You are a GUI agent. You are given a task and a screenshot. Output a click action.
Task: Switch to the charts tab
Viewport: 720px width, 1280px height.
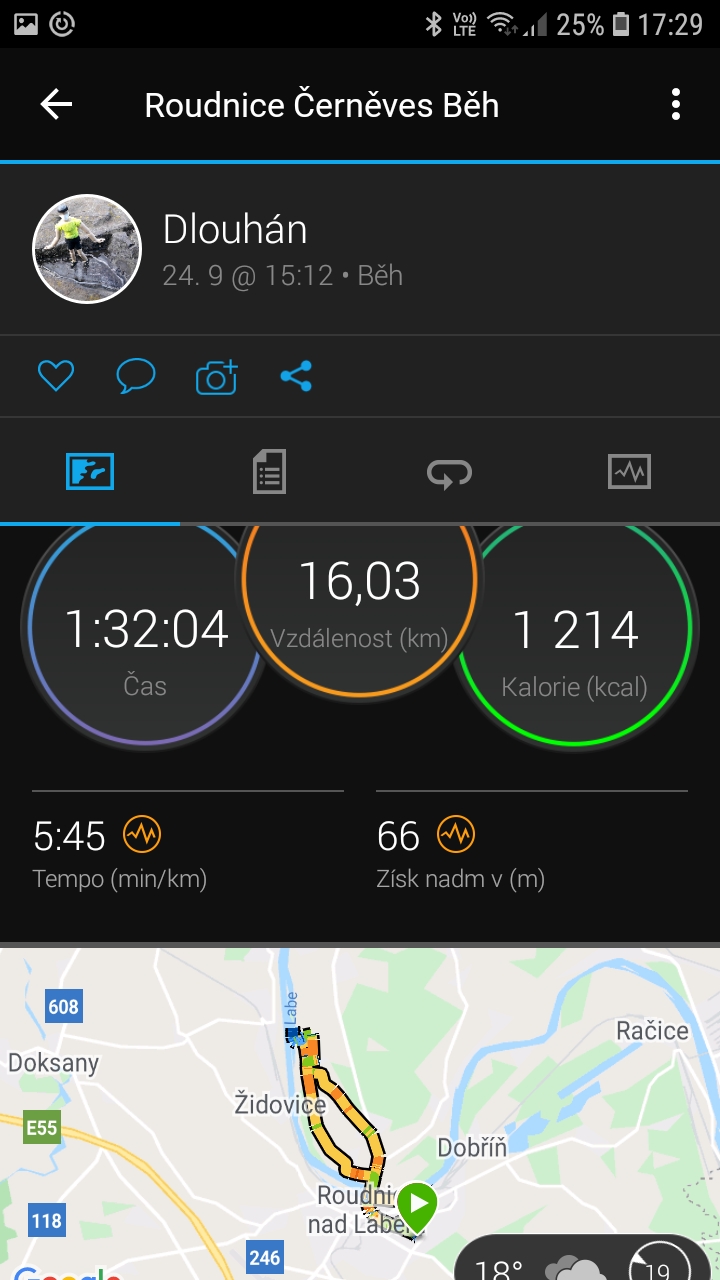click(x=630, y=471)
